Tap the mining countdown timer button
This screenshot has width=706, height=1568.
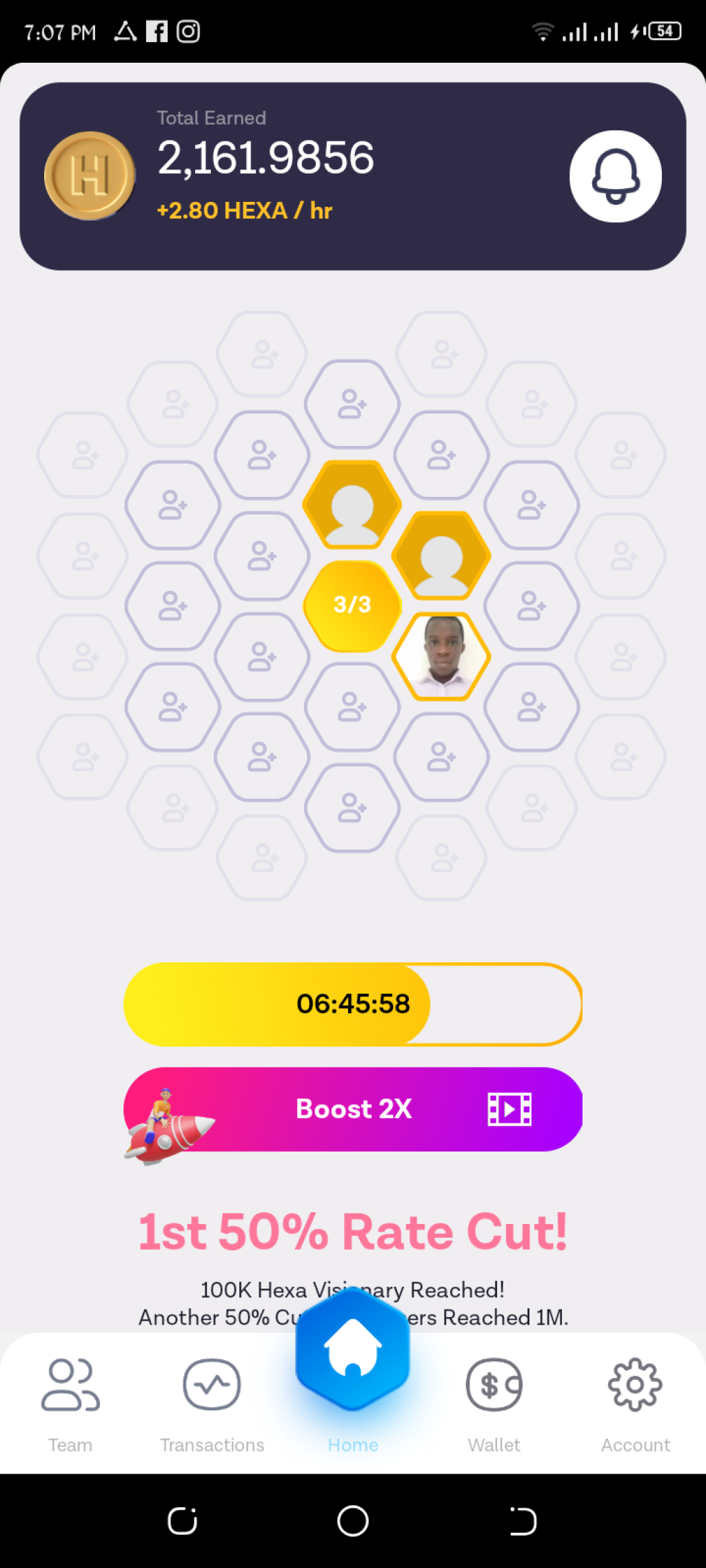click(353, 1004)
